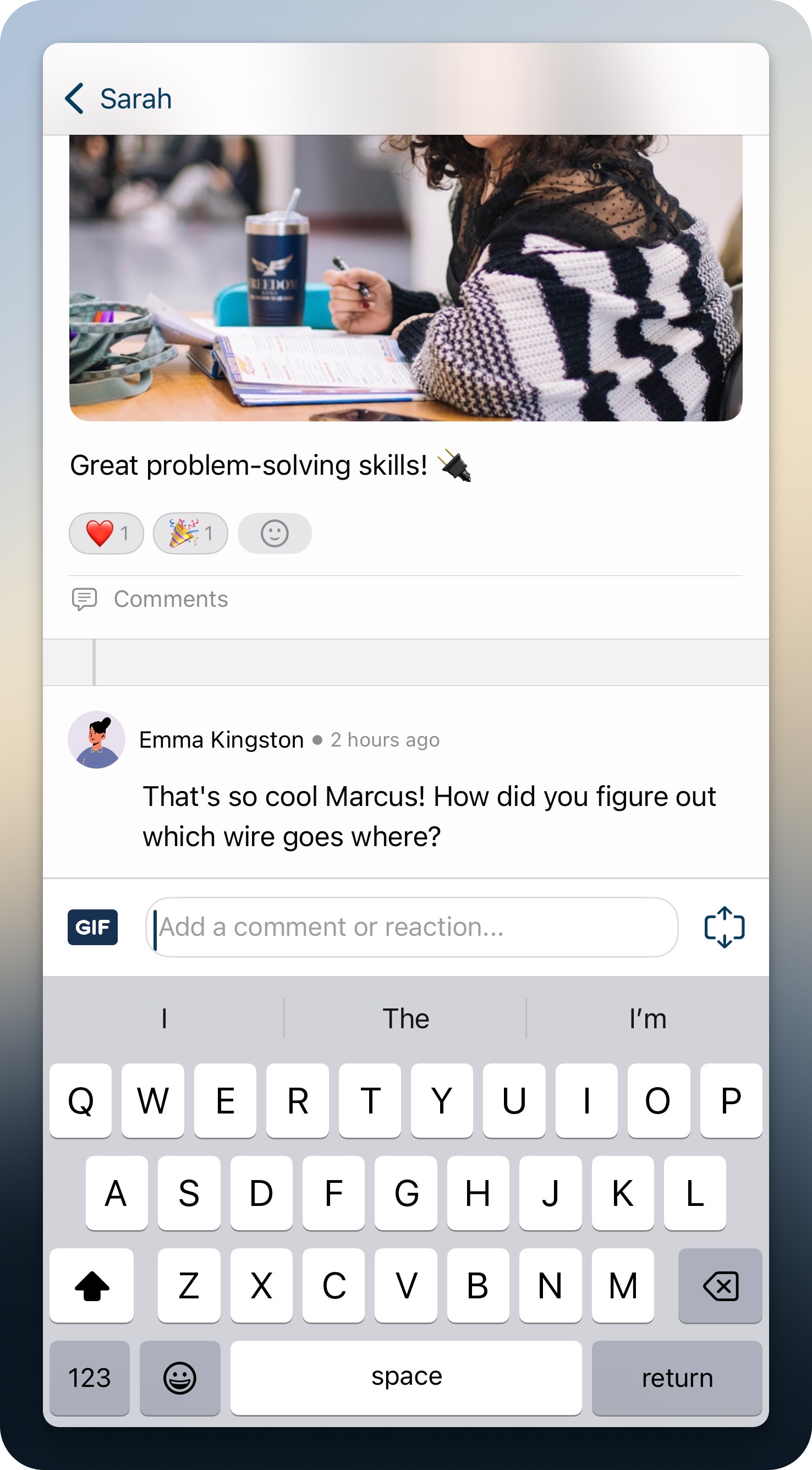Tap the keyboard backspace key
Viewport: 812px width, 1470px height.
720,1286
